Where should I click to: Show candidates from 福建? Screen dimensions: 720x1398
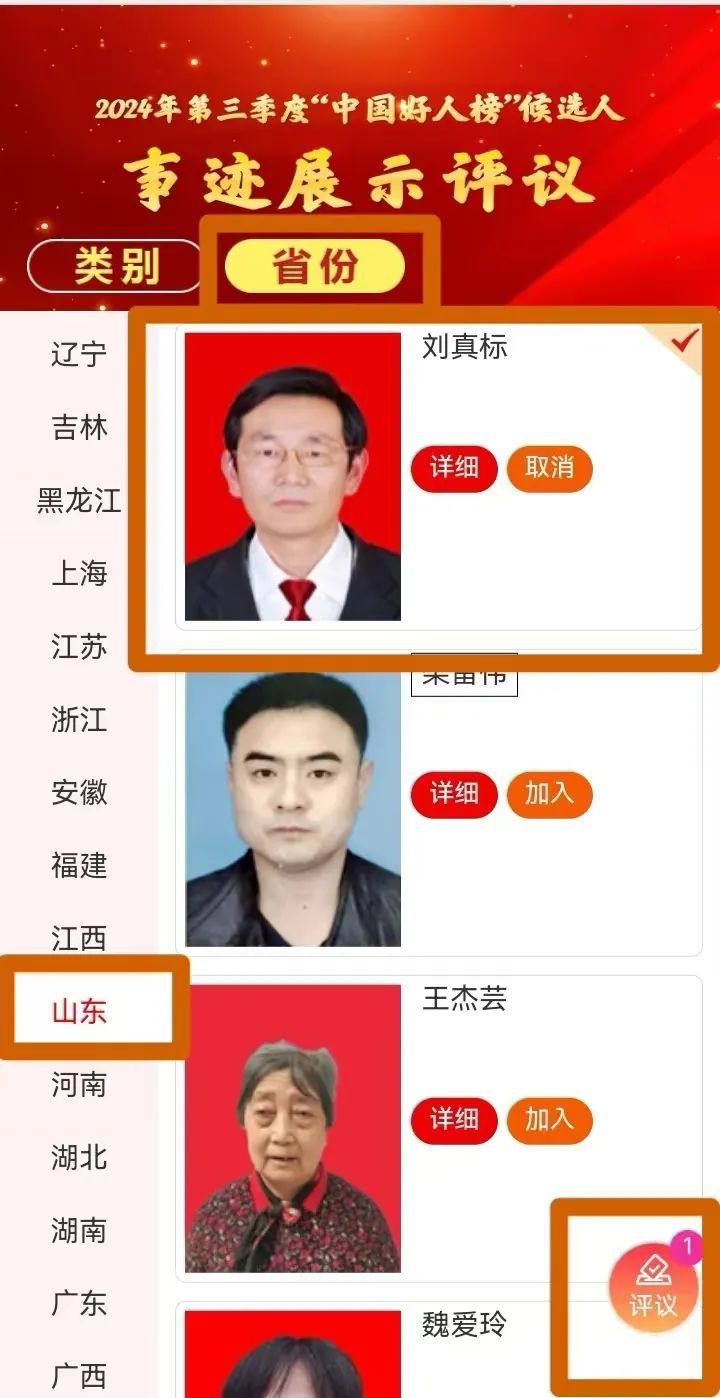click(79, 866)
